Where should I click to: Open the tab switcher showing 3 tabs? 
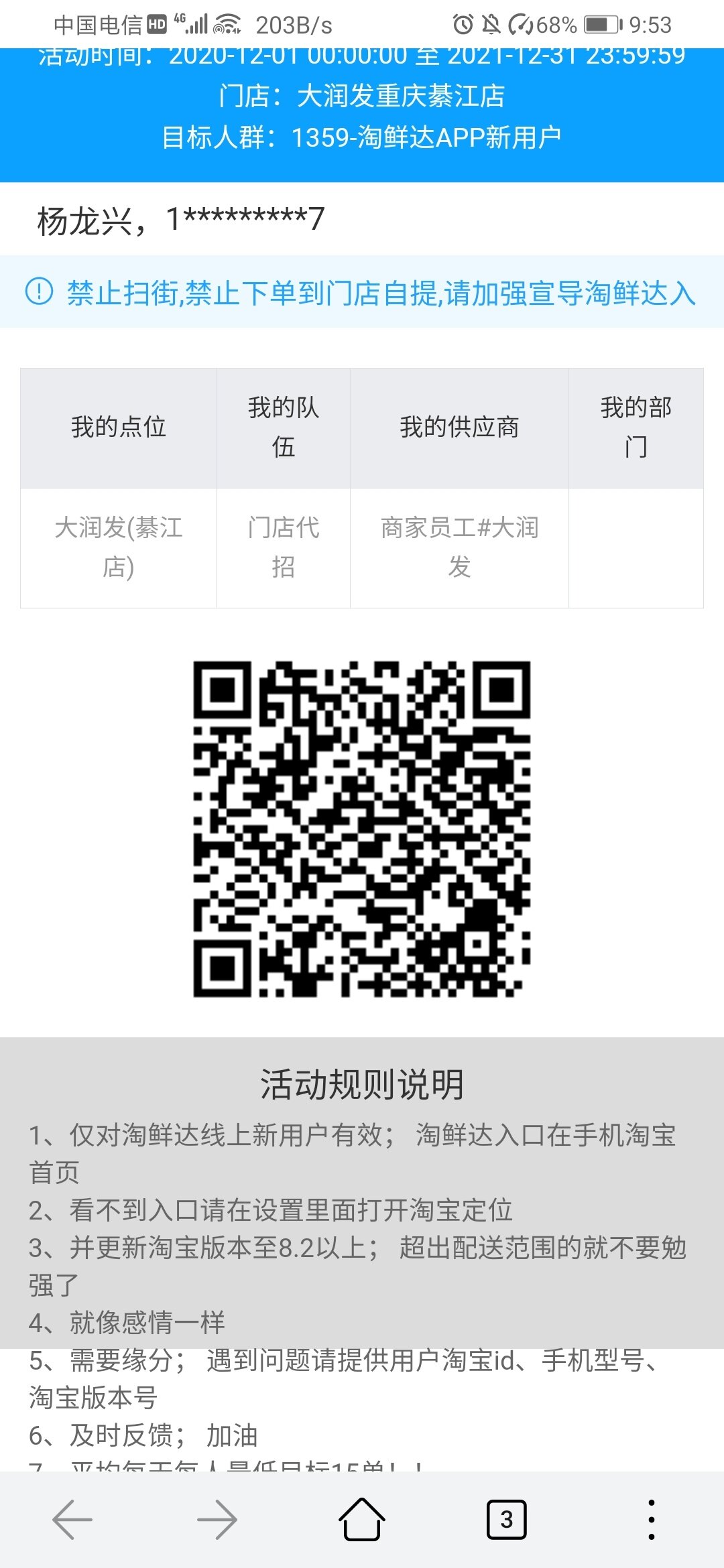pyautogui.click(x=506, y=1520)
